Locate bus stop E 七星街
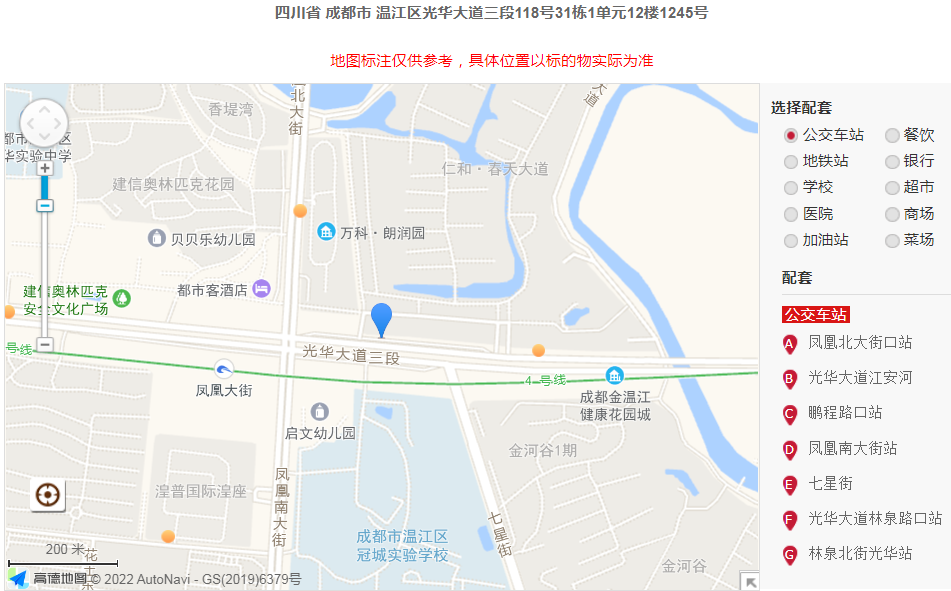This screenshot has height=591, width=951. [x=830, y=483]
